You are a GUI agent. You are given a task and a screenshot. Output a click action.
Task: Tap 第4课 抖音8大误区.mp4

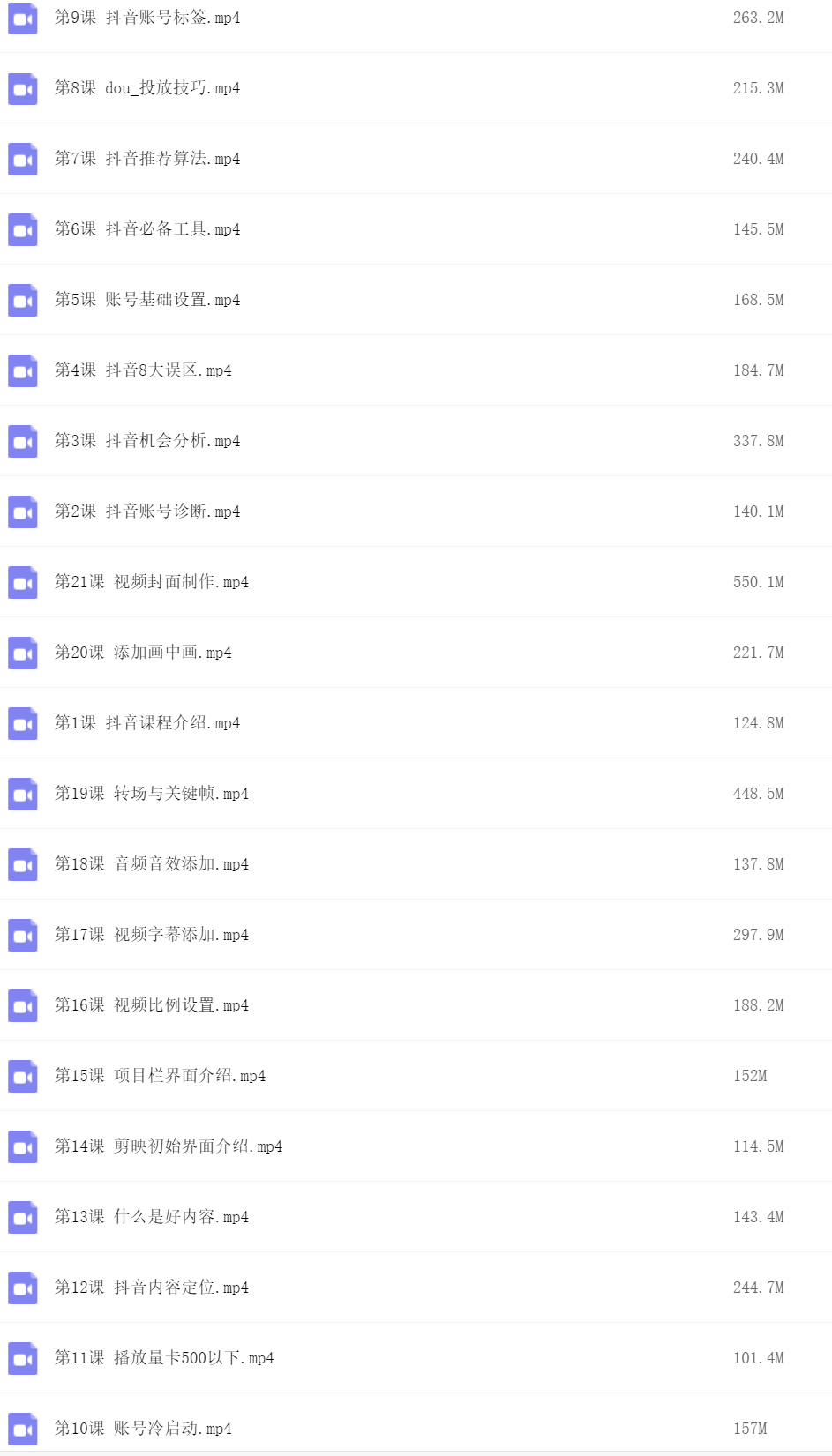(x=143, y=370)
